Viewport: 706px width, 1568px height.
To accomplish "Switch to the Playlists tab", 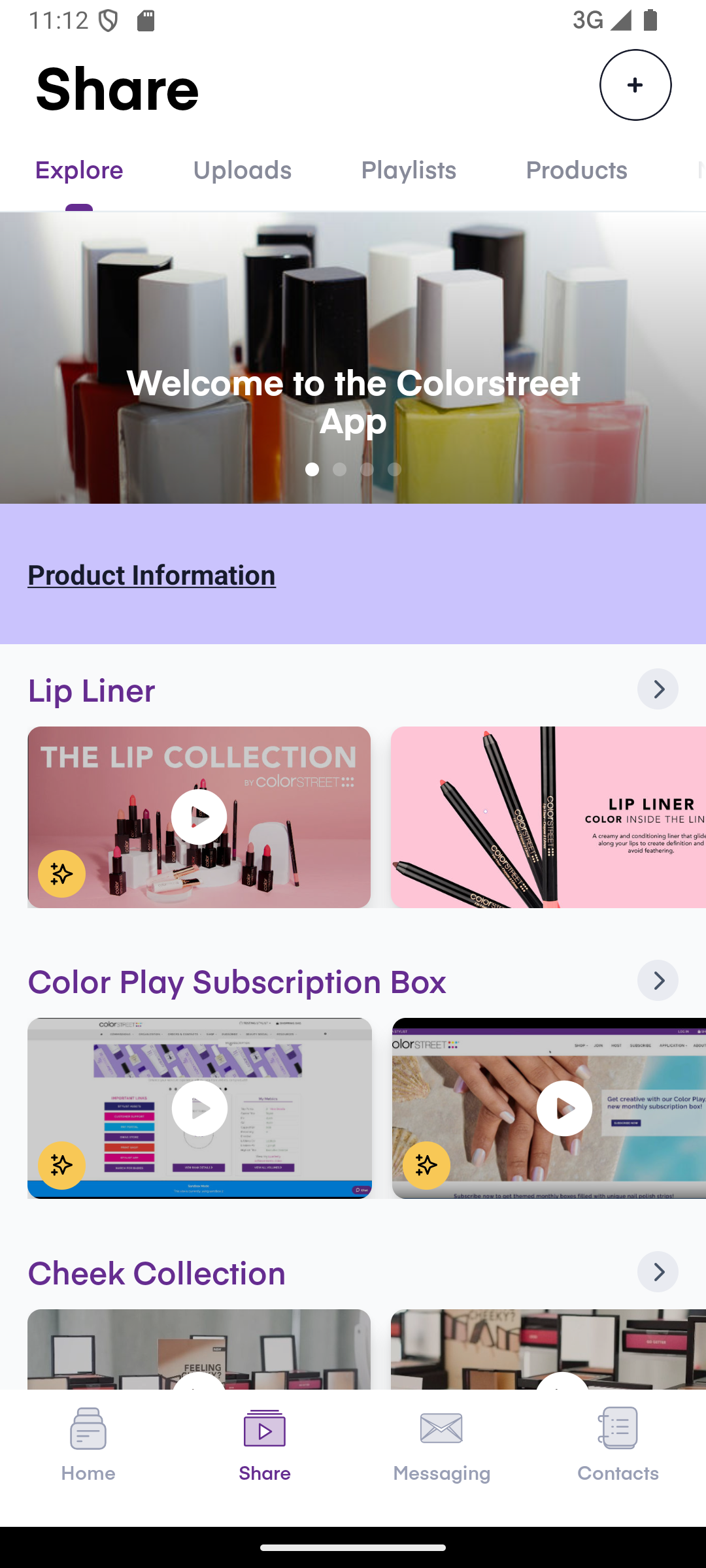I will pos(409,171).
